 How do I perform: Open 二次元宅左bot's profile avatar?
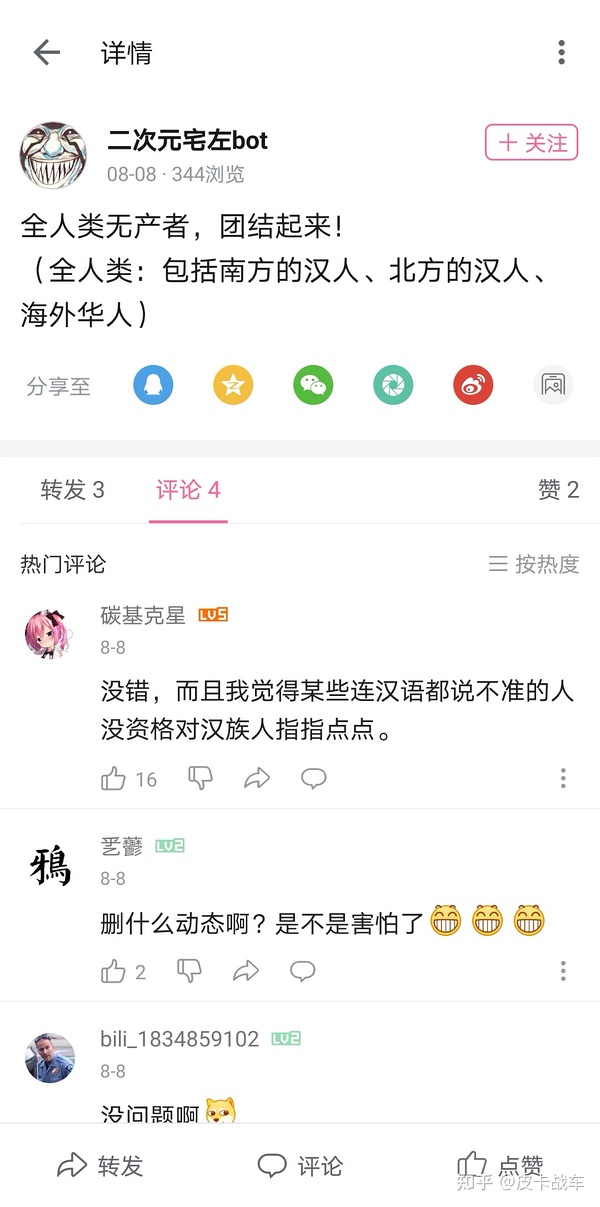(x=53, y=155)
